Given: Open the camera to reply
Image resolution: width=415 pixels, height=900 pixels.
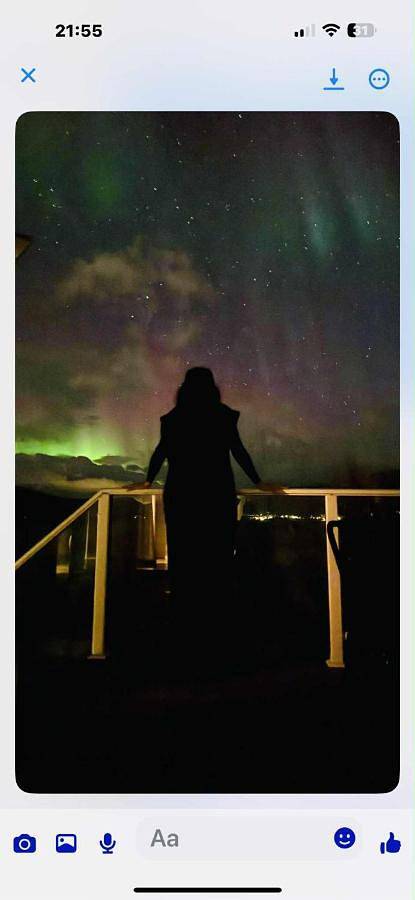Looking at the screenshot, I should (x=25, y=843).
